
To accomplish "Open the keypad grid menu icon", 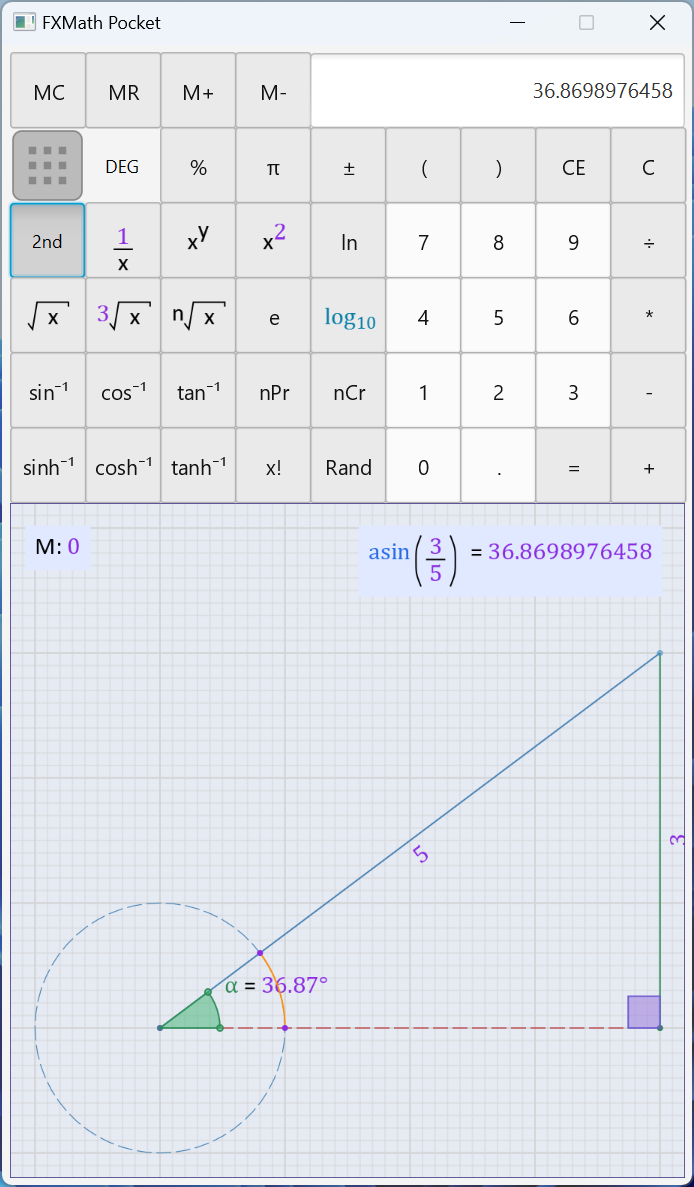I will click(x=47, y=166).
